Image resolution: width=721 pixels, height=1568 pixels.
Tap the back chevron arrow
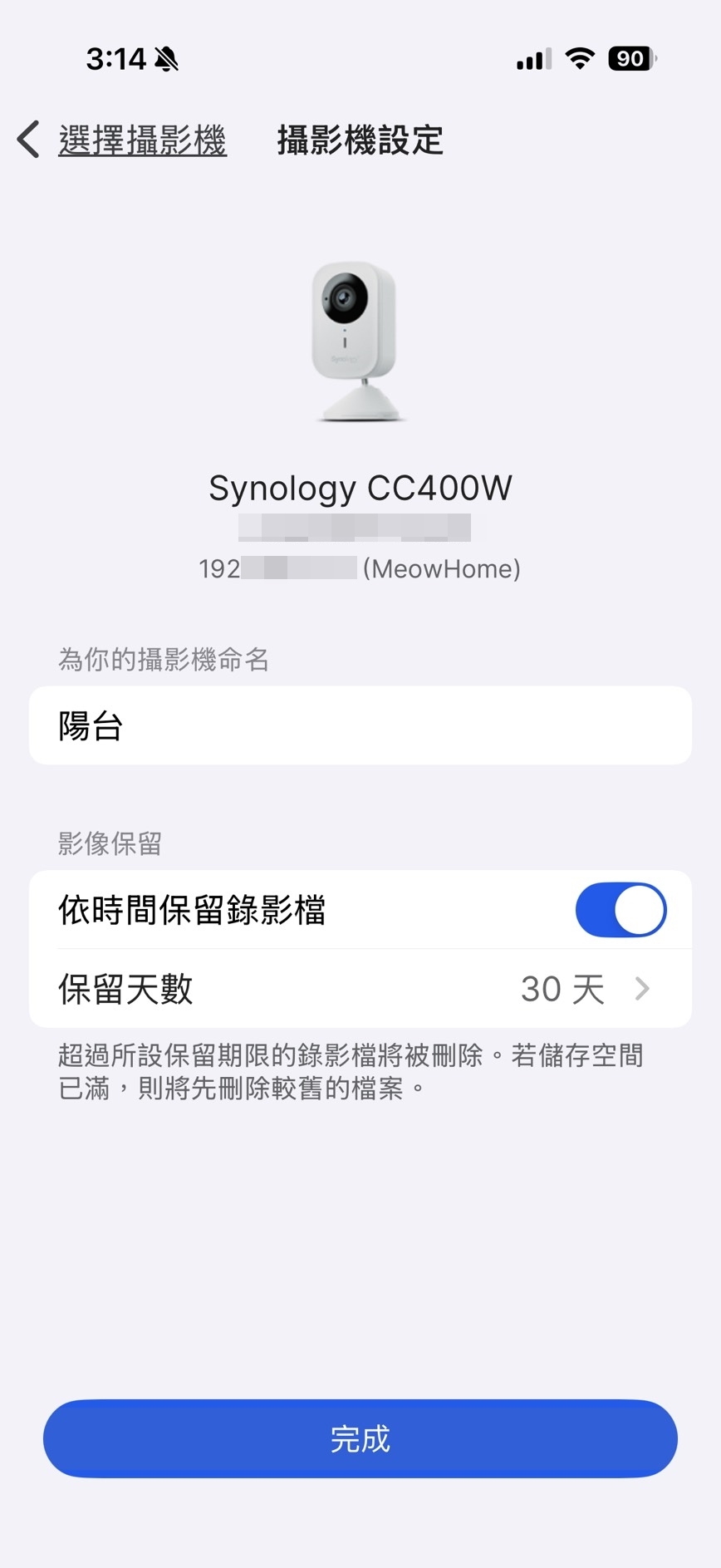pos(27,140)
